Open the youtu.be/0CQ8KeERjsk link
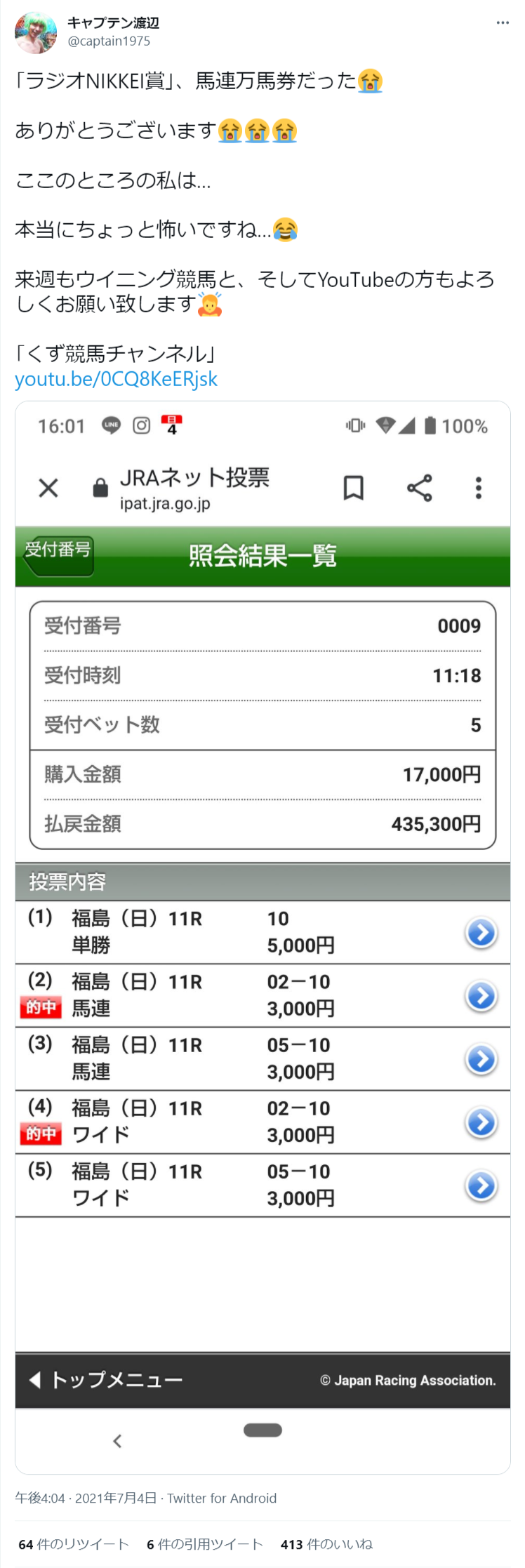The height and width of the screenshot is (1568, 525). [x=117, y=379]
